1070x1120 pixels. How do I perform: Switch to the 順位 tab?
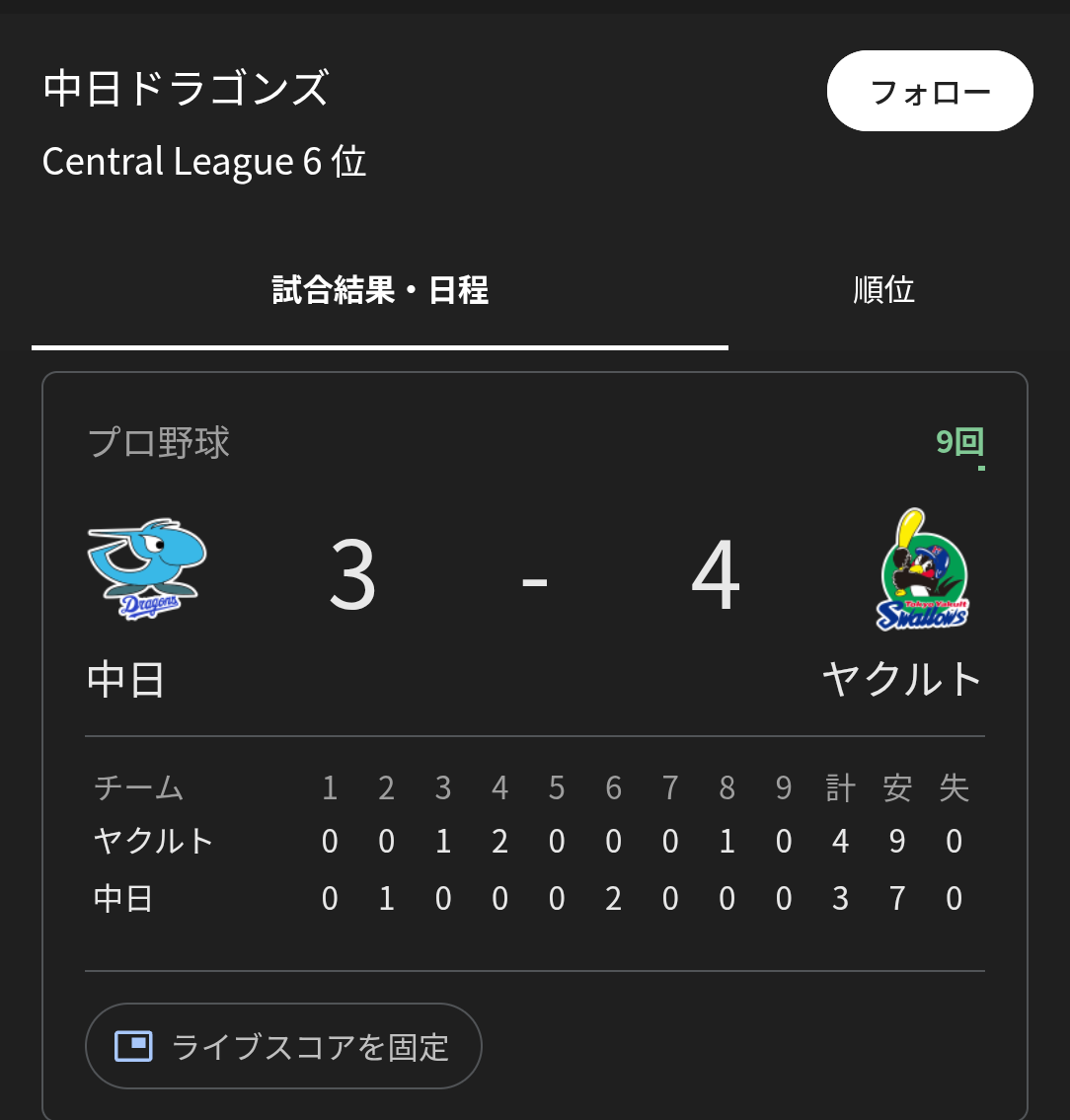coord(883,290)
